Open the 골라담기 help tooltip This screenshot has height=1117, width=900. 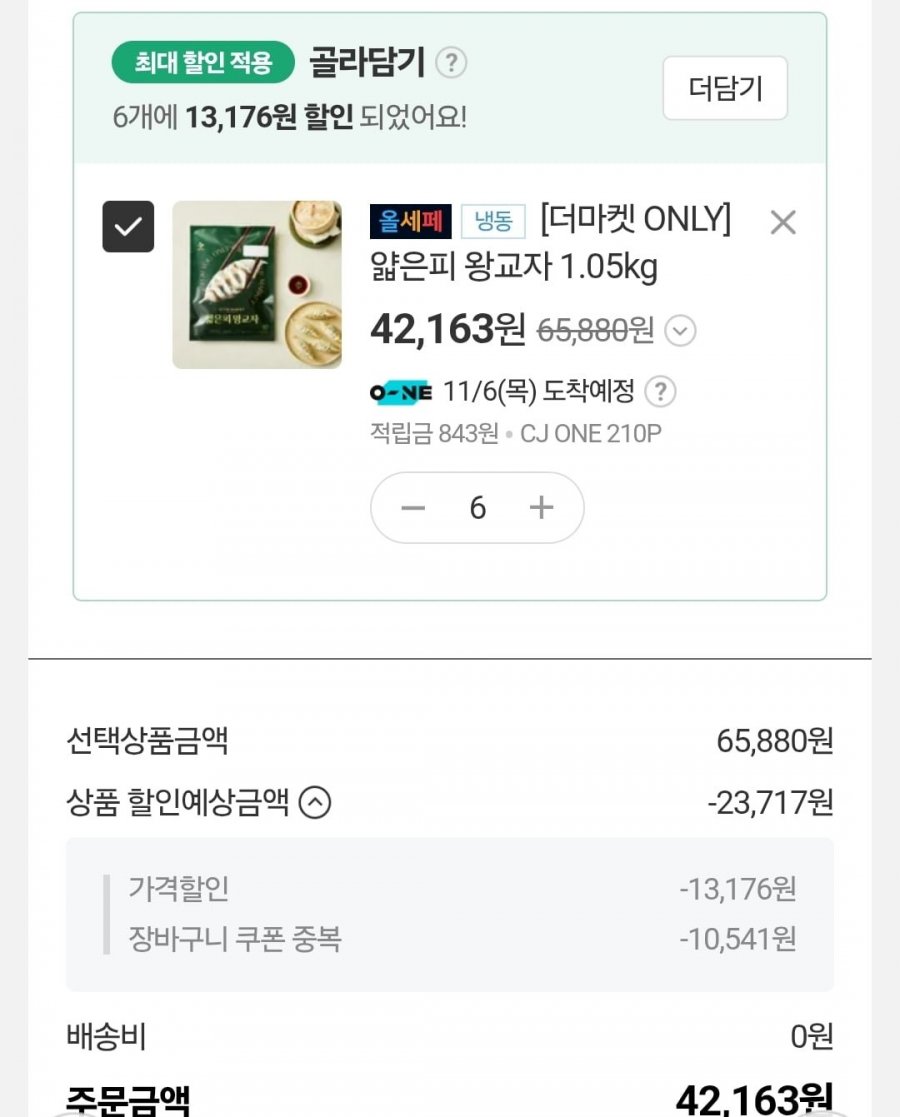(x=451, y=64)
